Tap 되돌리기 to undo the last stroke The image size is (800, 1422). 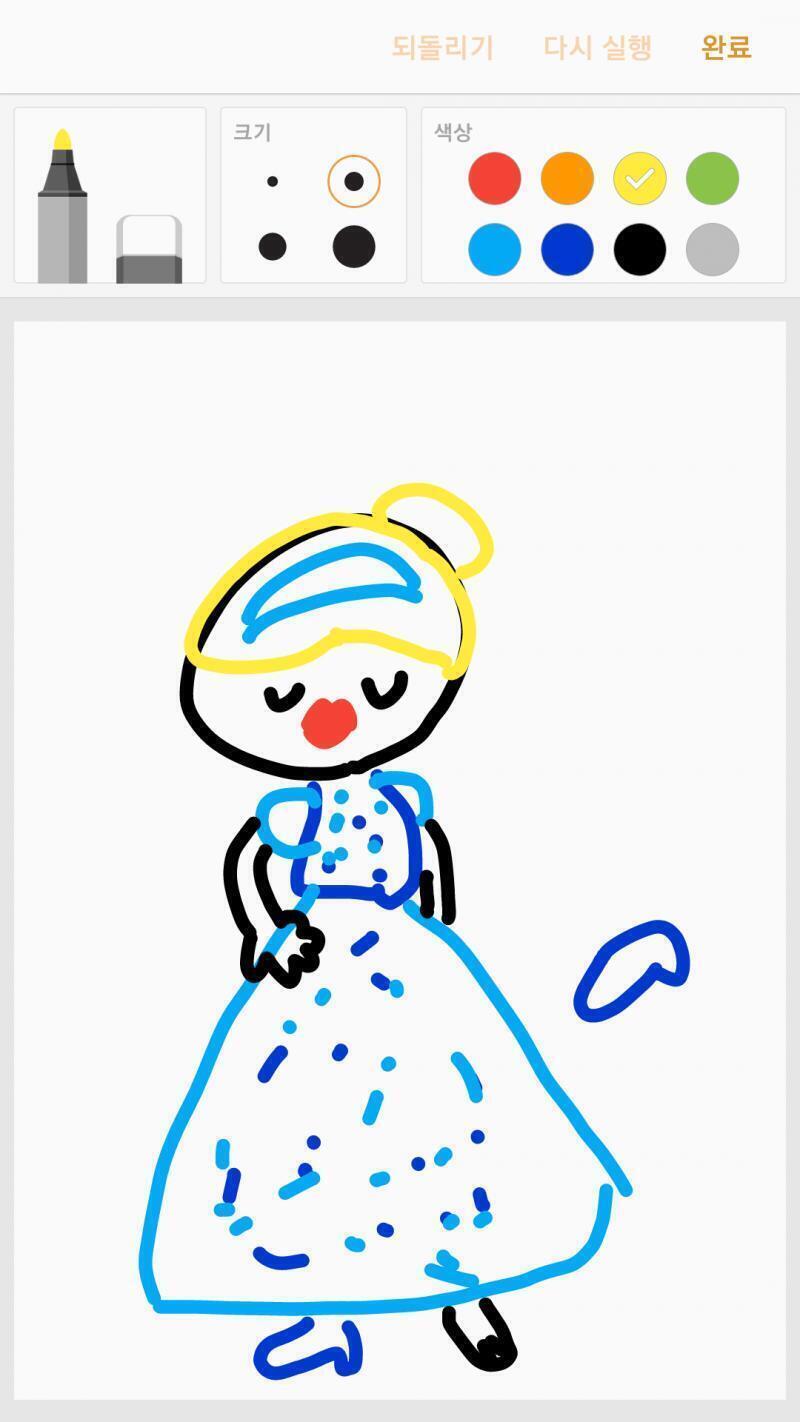coord(443,47)
